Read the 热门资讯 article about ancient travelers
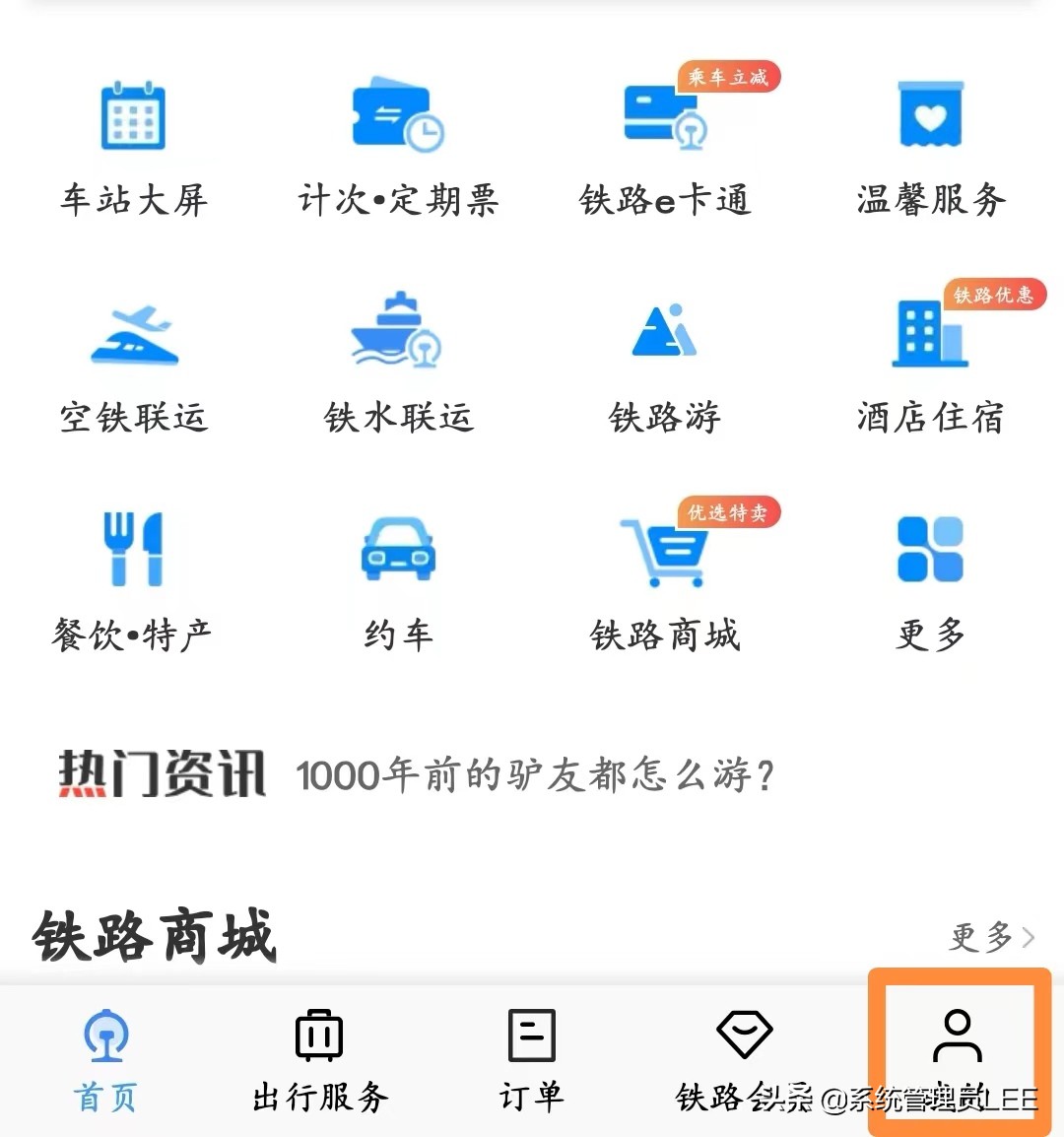Viewport: 1064px width, 1137px height. [537, 775]
